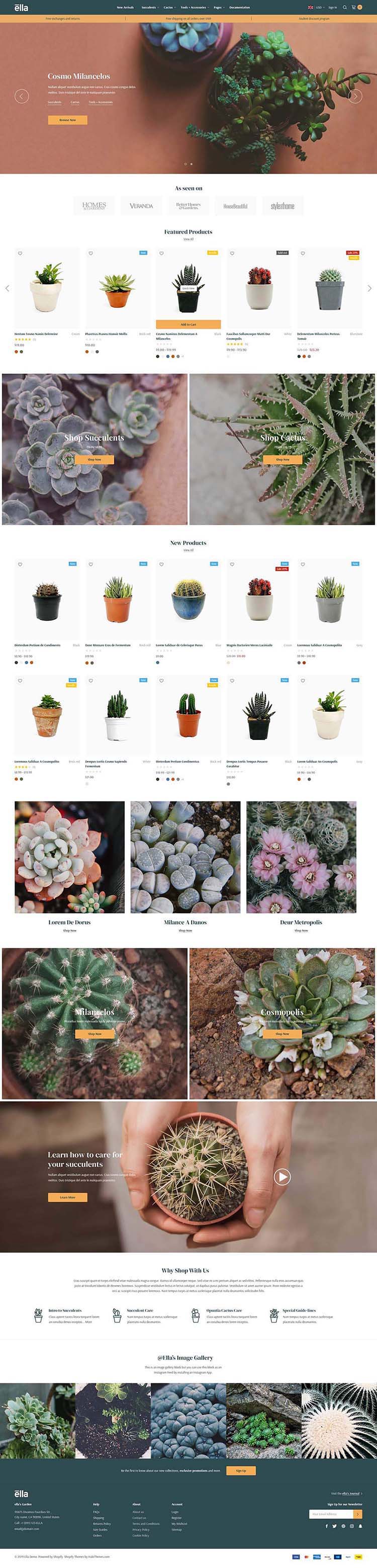Go to New Arrivals in the menu
The image size is (377, 1568).
125,8
